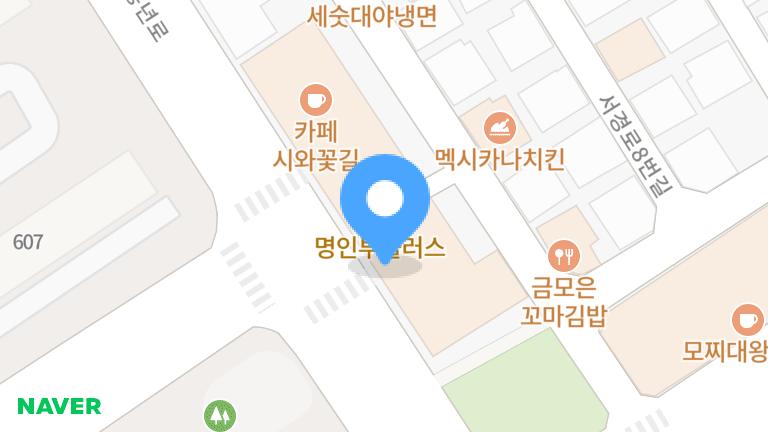The width and height of the screenshot is (768, 432).
Task: Tap the blue location pin marker
Action: [385, 201]
